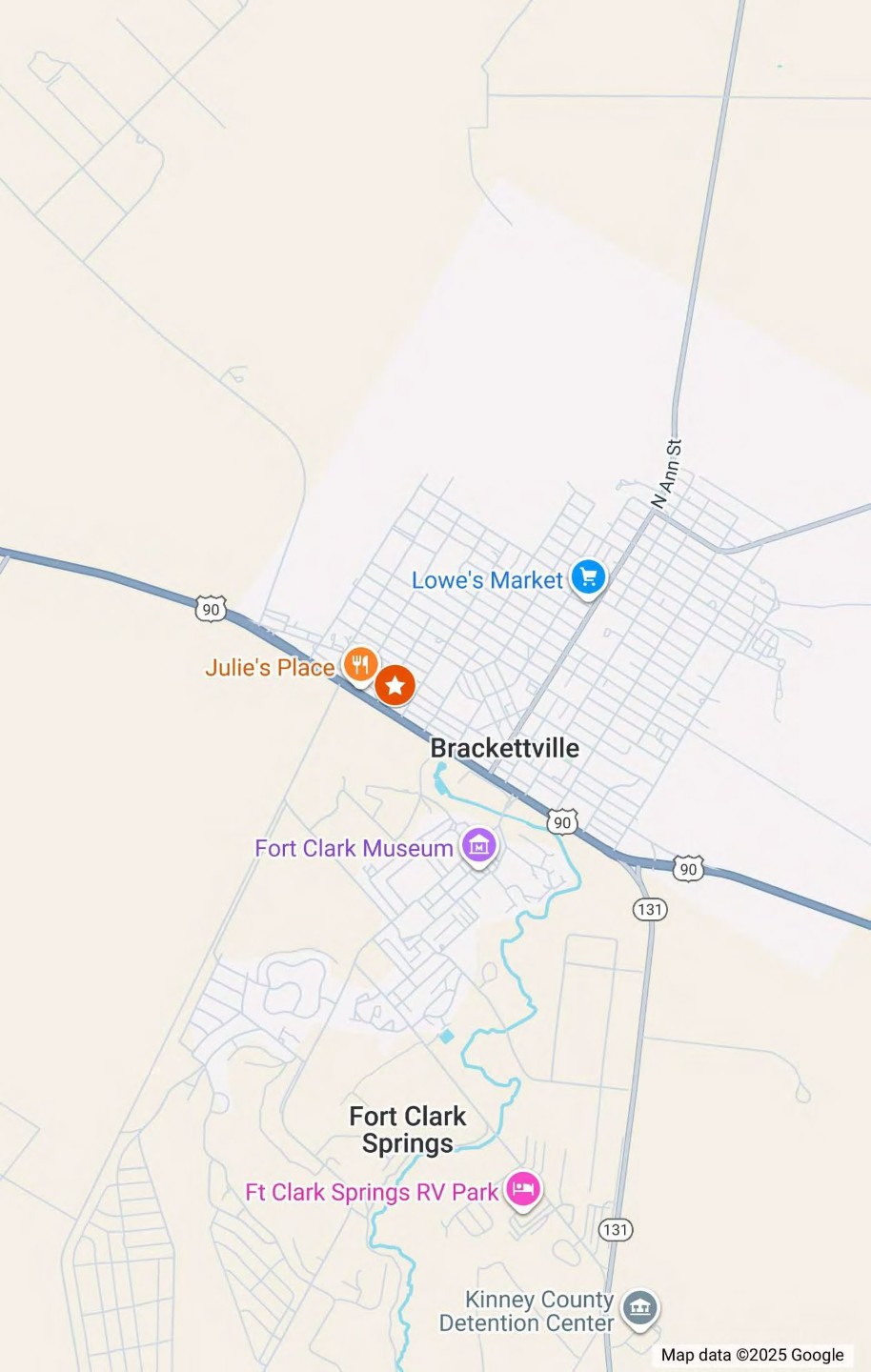This screenshot has width=871, height=1372.
Task: Open the Julie's Place restaurant pin
Action: pos(359,664)
